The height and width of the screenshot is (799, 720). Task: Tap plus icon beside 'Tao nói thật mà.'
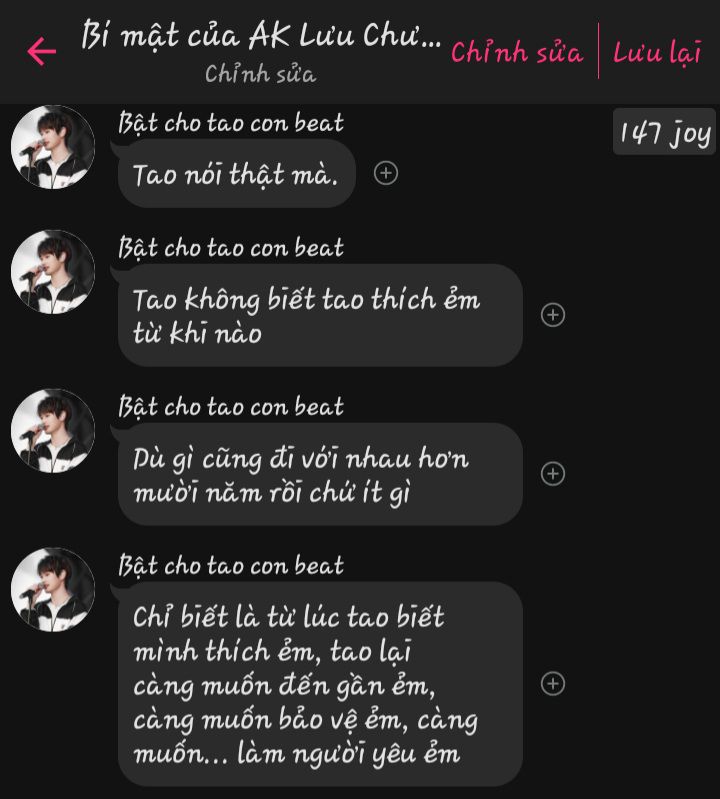[x=386, y=173]
